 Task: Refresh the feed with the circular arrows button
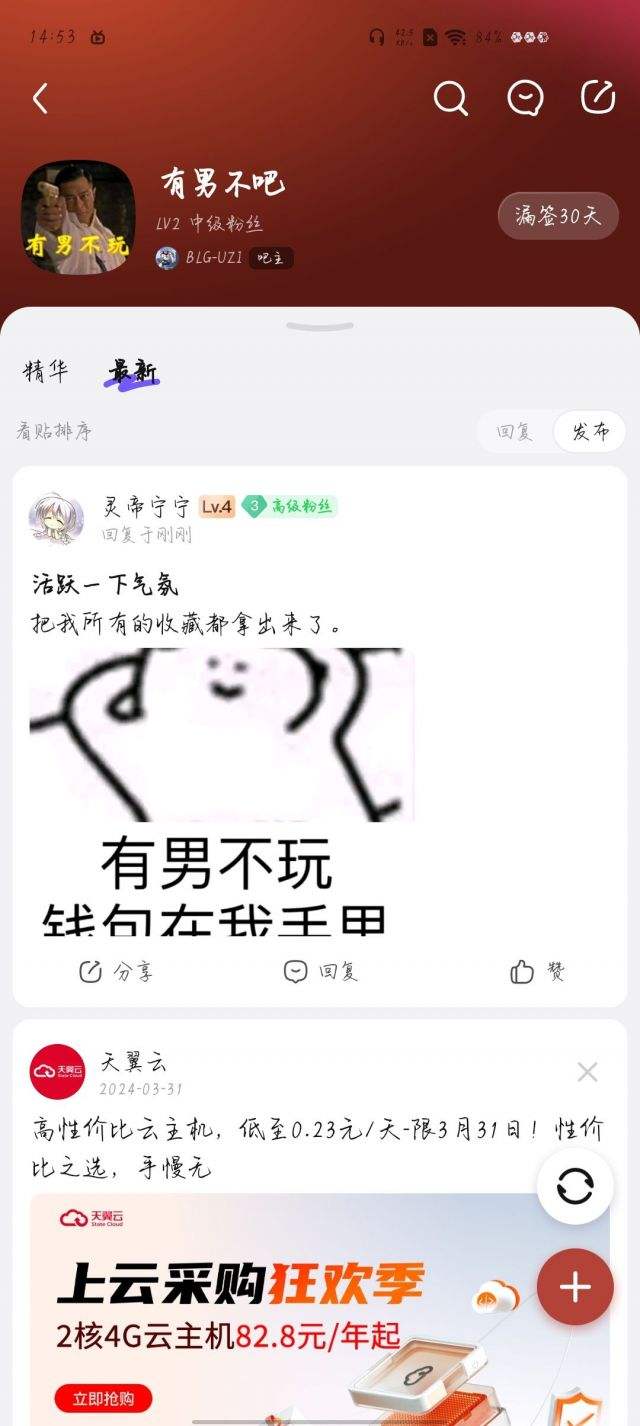pos(575,1187)
